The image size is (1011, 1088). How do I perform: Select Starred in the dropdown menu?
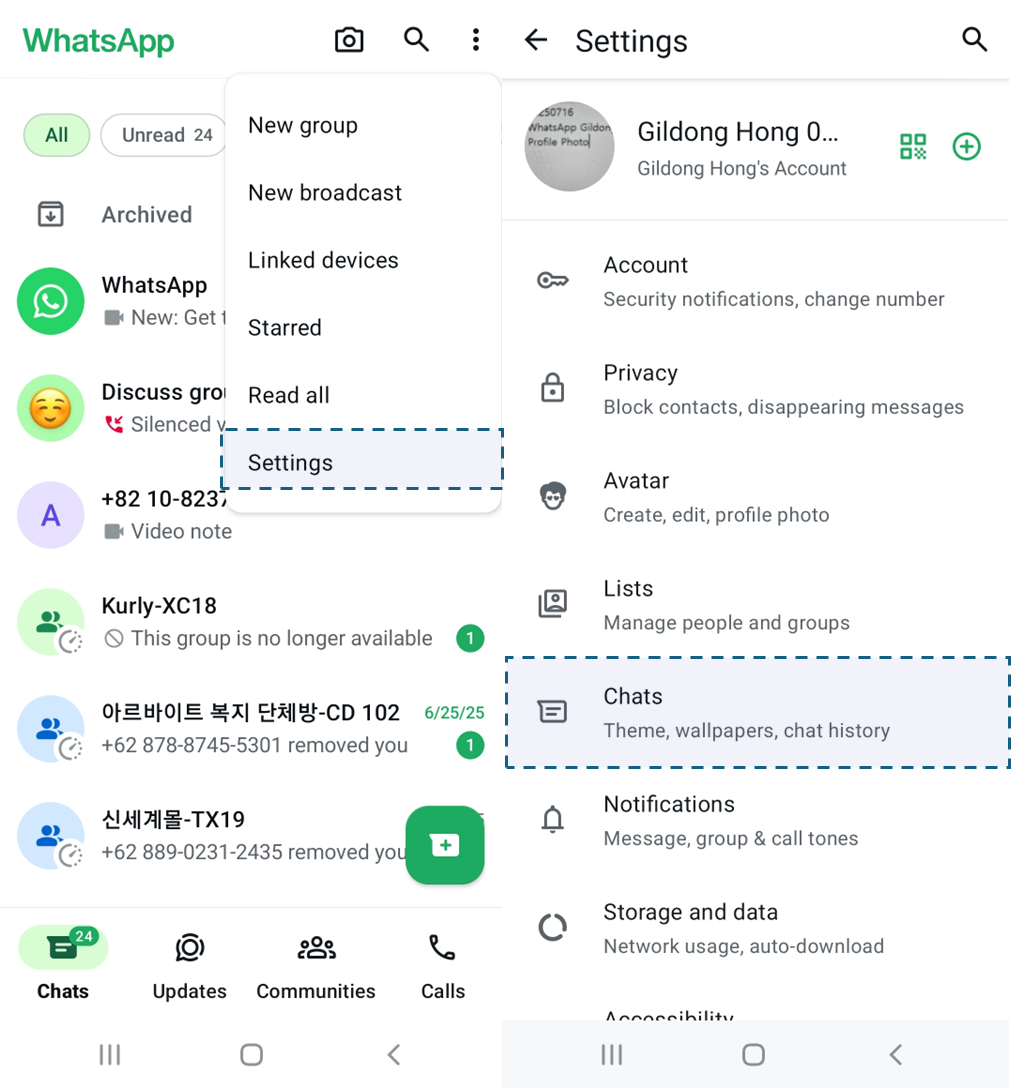click(285, 328)
